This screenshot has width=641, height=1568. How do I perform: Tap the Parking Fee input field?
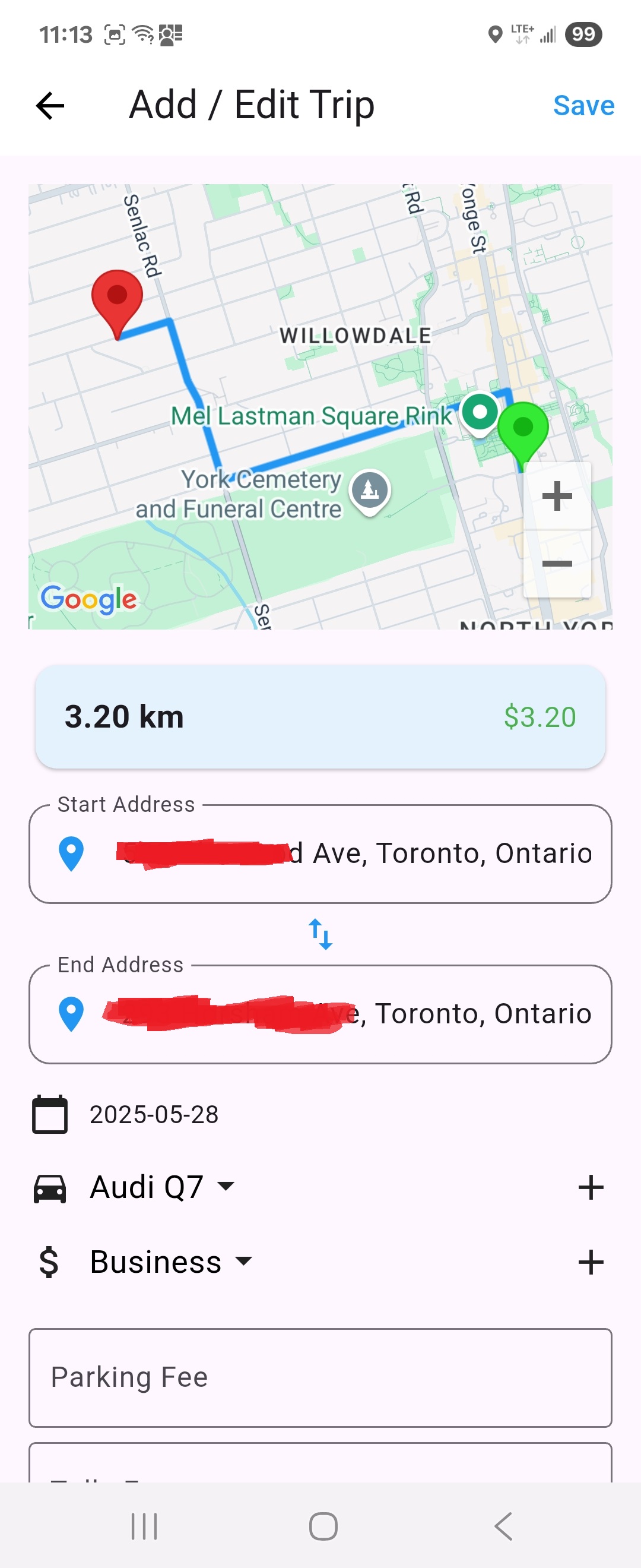click(x=320, y=1377)
